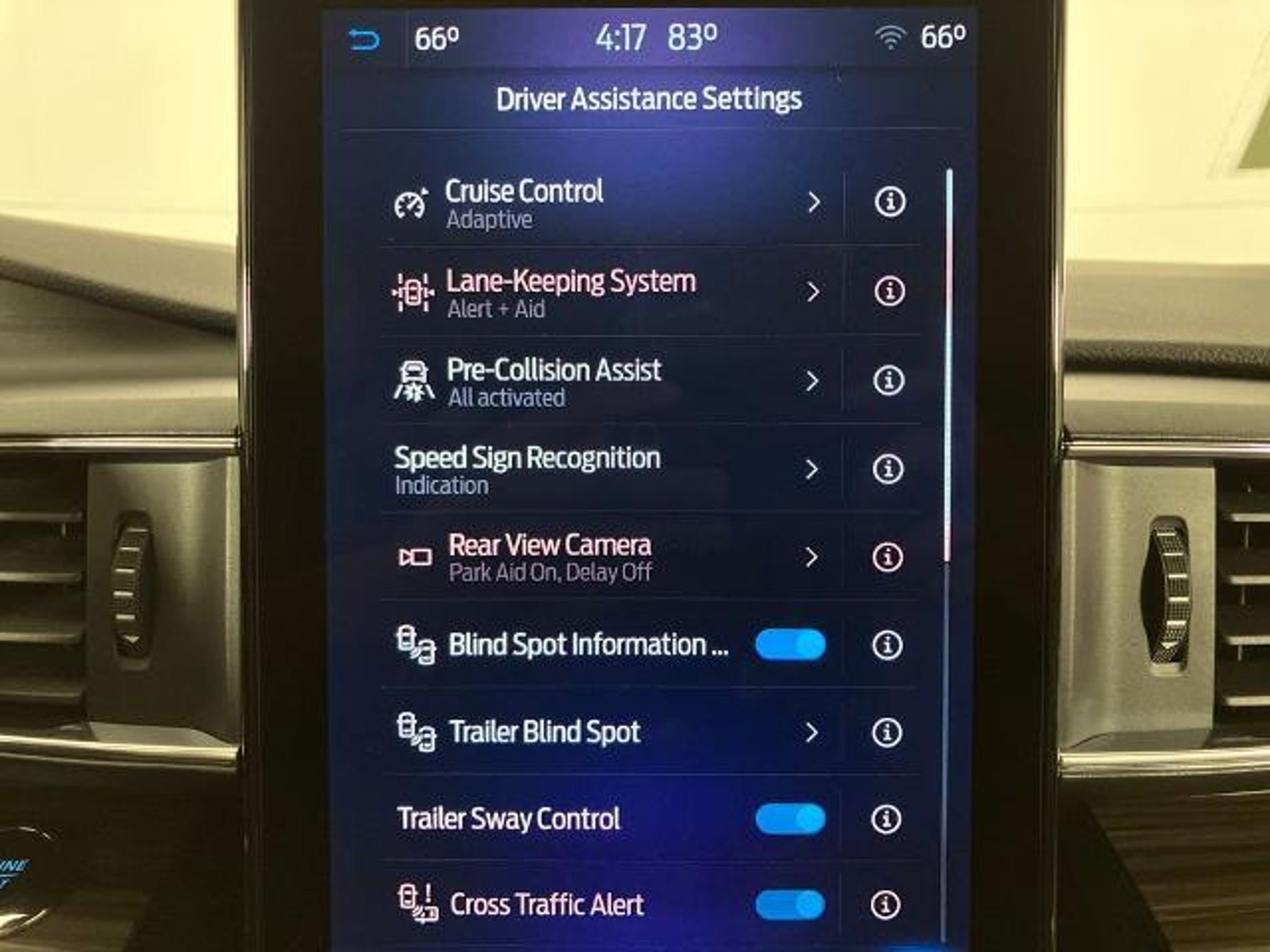Show info for Rear View Camera

click(887, 557)
